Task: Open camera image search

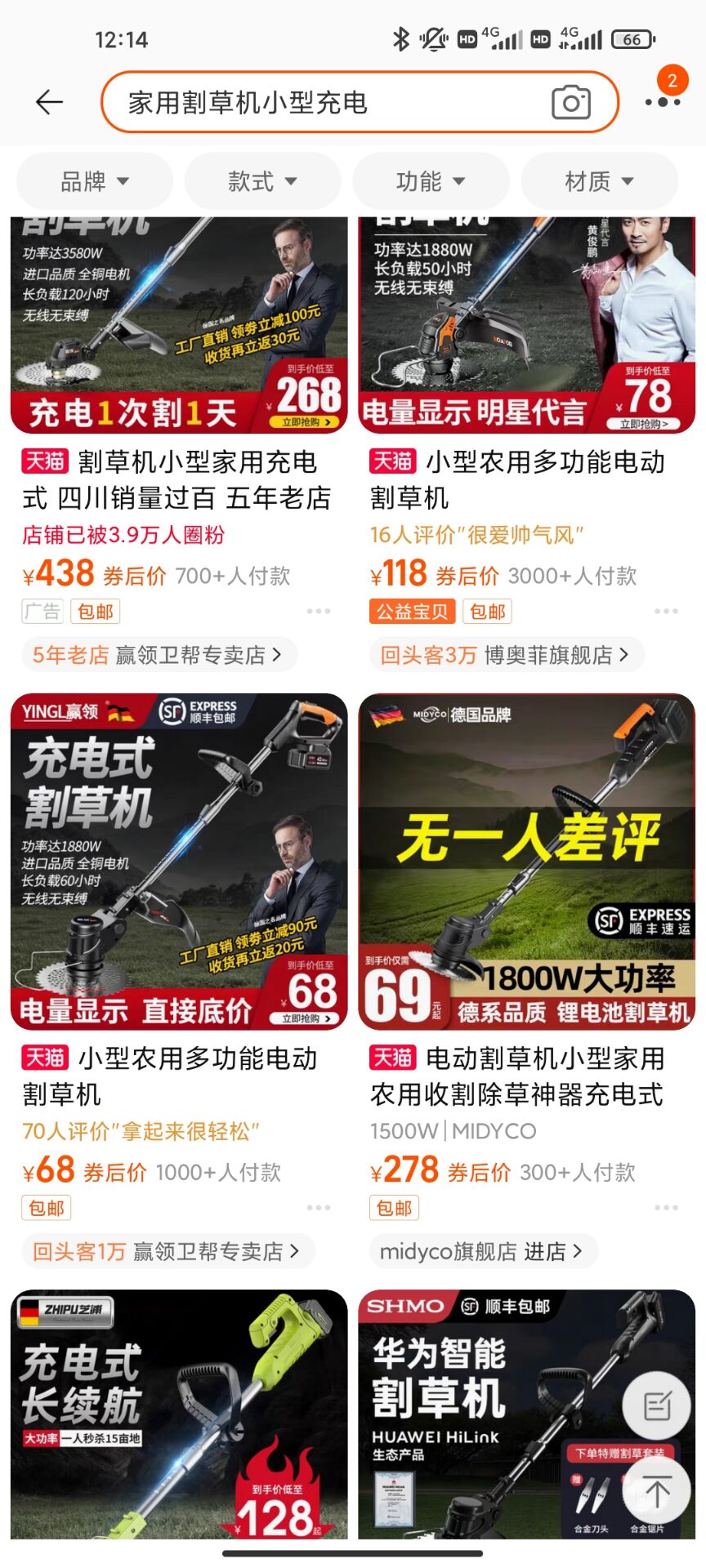Action: point(570,103)
